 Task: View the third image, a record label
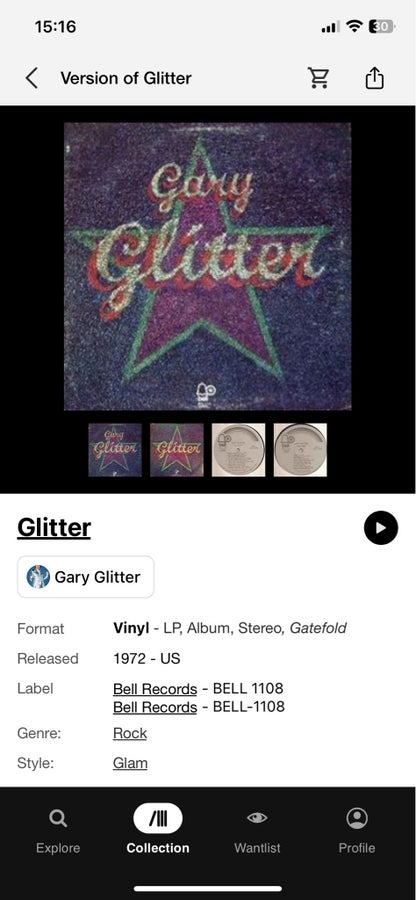[x=239, y=450]
